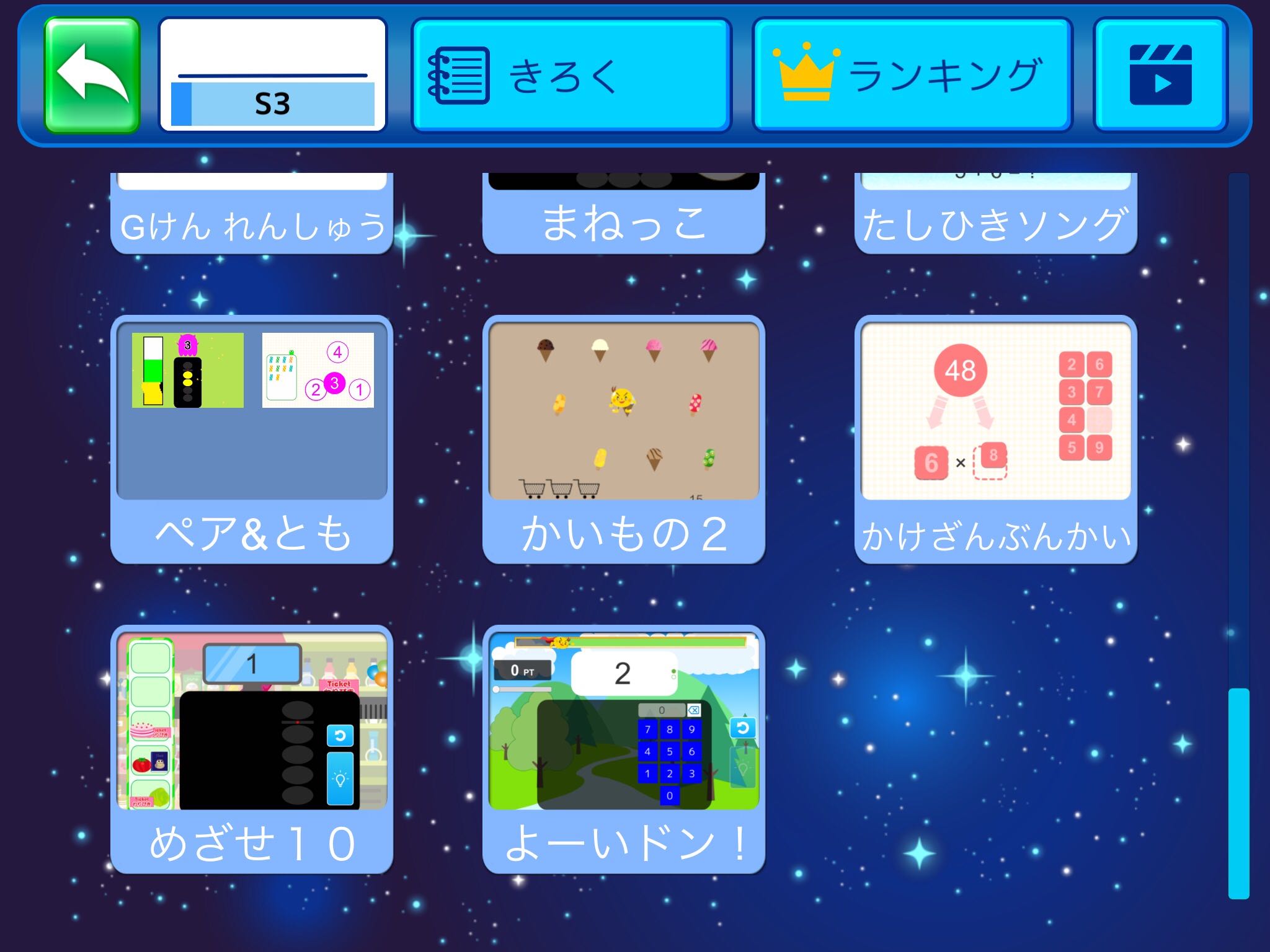Tap the green back arrow button
The width and height of the screenshot is (1270, 952).
92,75
